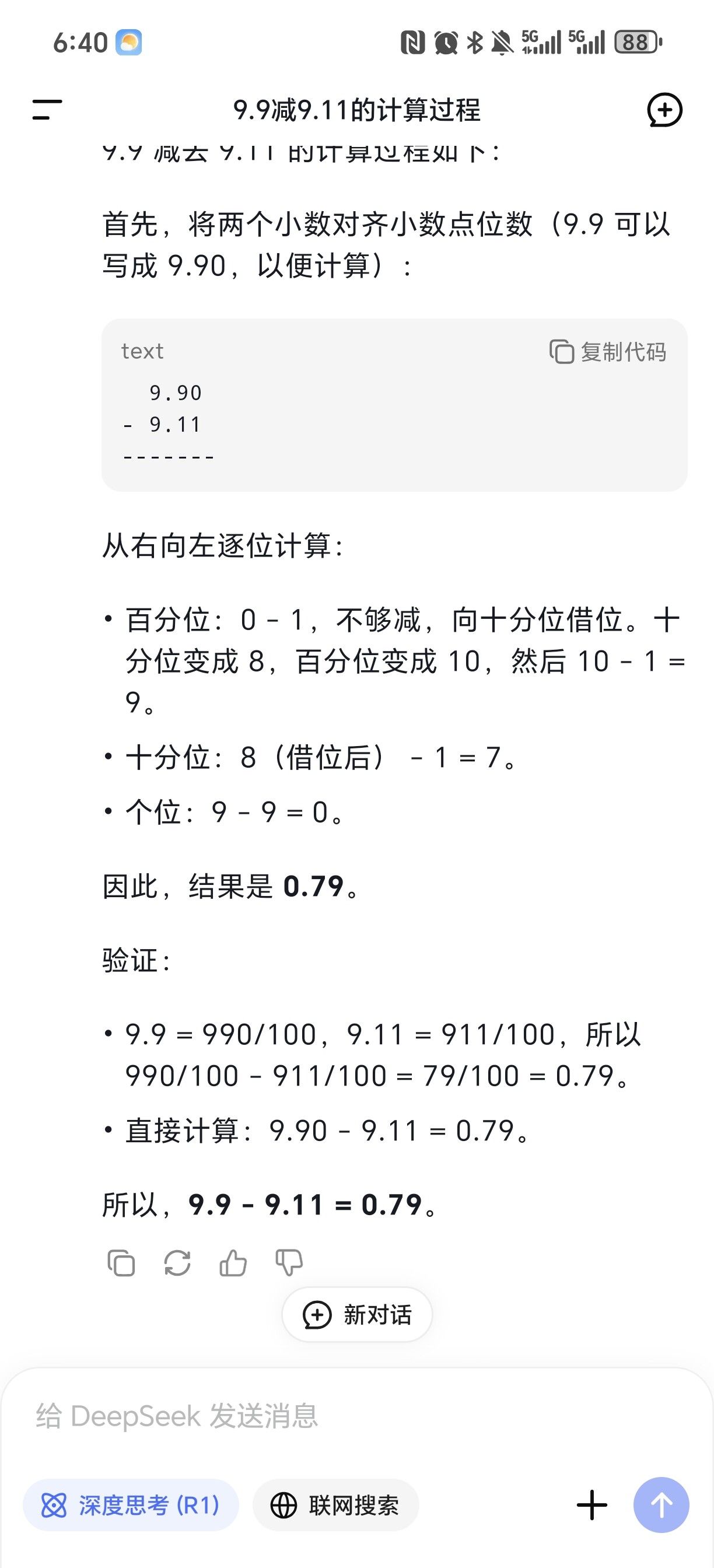Regenerate the answer
714x1568 pixels.
(x=177, y=1262)
